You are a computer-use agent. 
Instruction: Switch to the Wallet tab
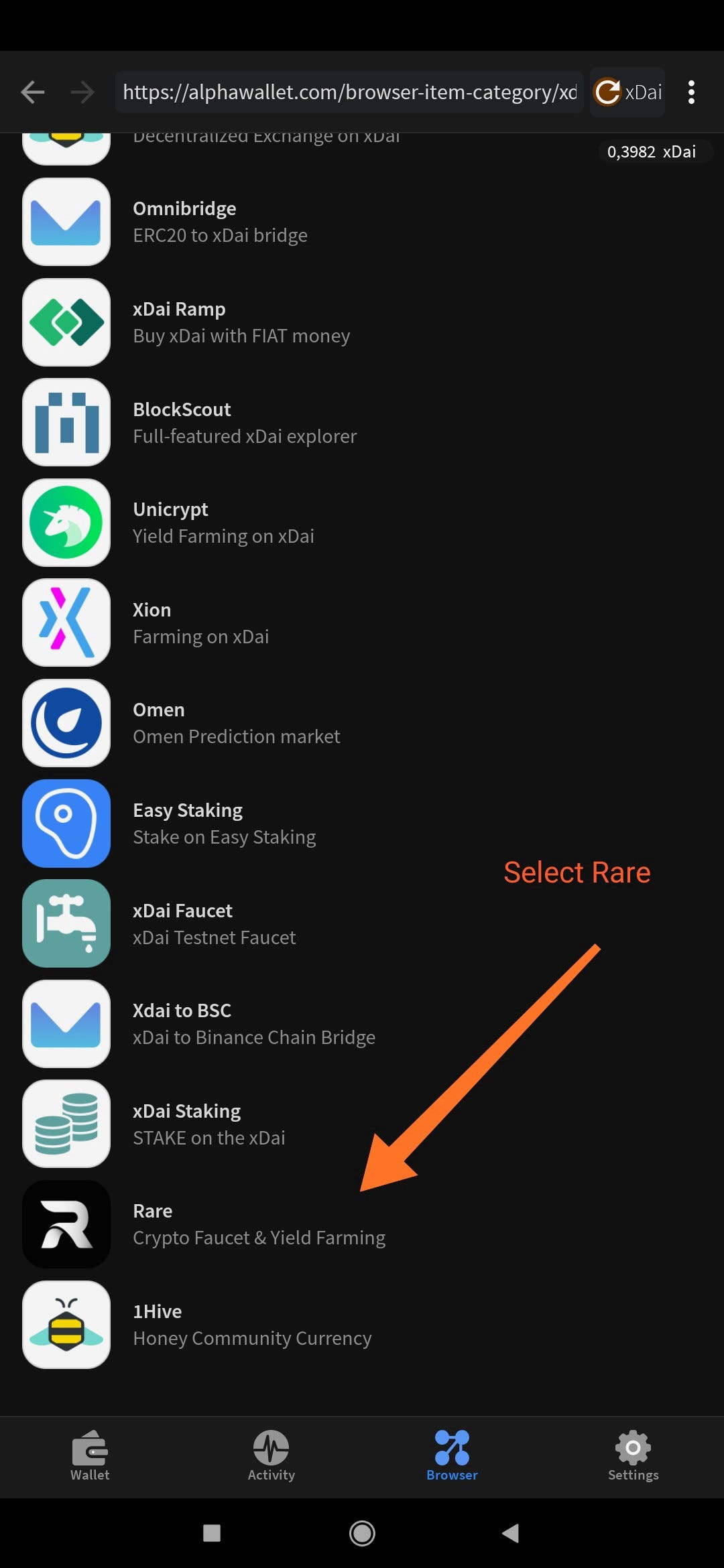tap(90, 1455)
